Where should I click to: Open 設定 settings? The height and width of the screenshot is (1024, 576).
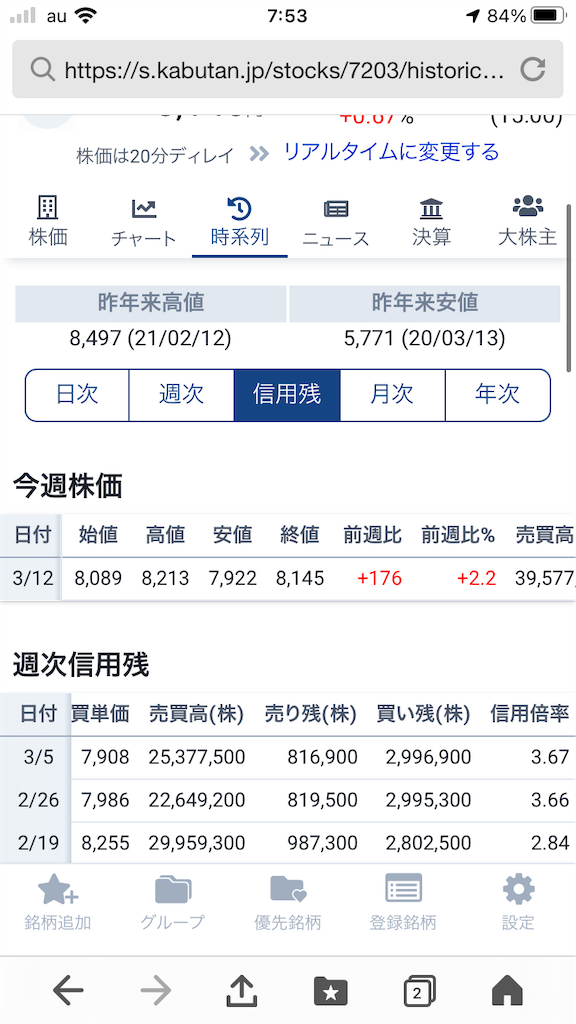click(518, 903)
